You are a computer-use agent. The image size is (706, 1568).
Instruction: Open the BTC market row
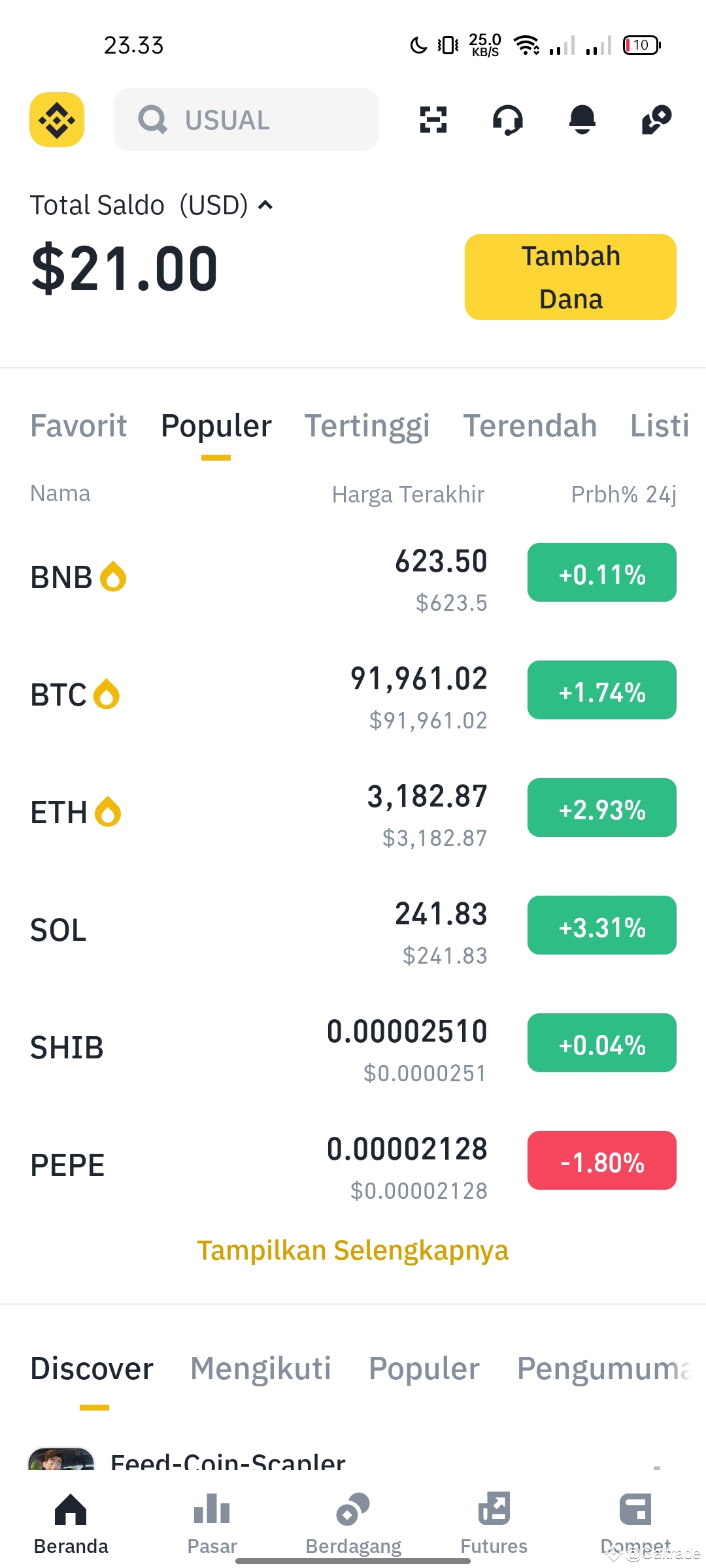(x=353, y=695)
